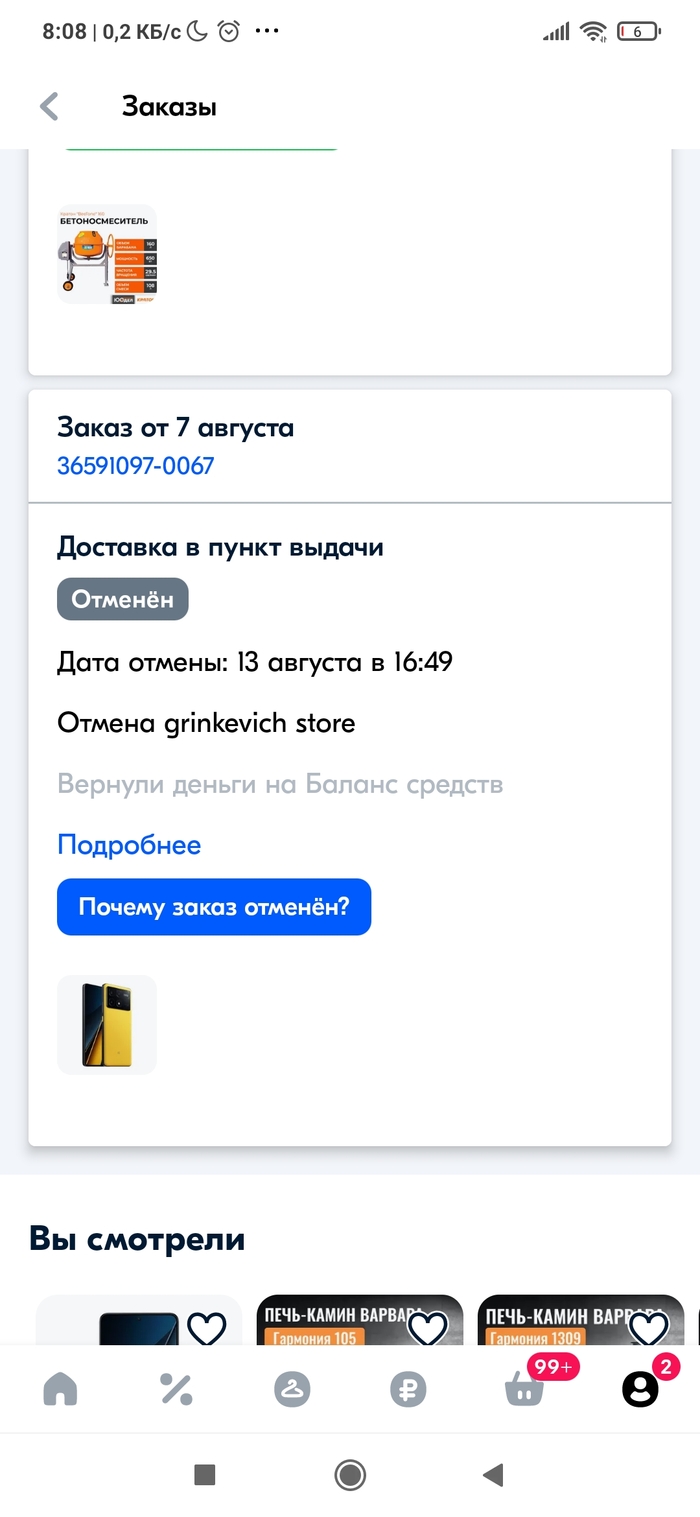Open the shopping cart tab
This screenshot has height=1517, width=700.
525,1389
